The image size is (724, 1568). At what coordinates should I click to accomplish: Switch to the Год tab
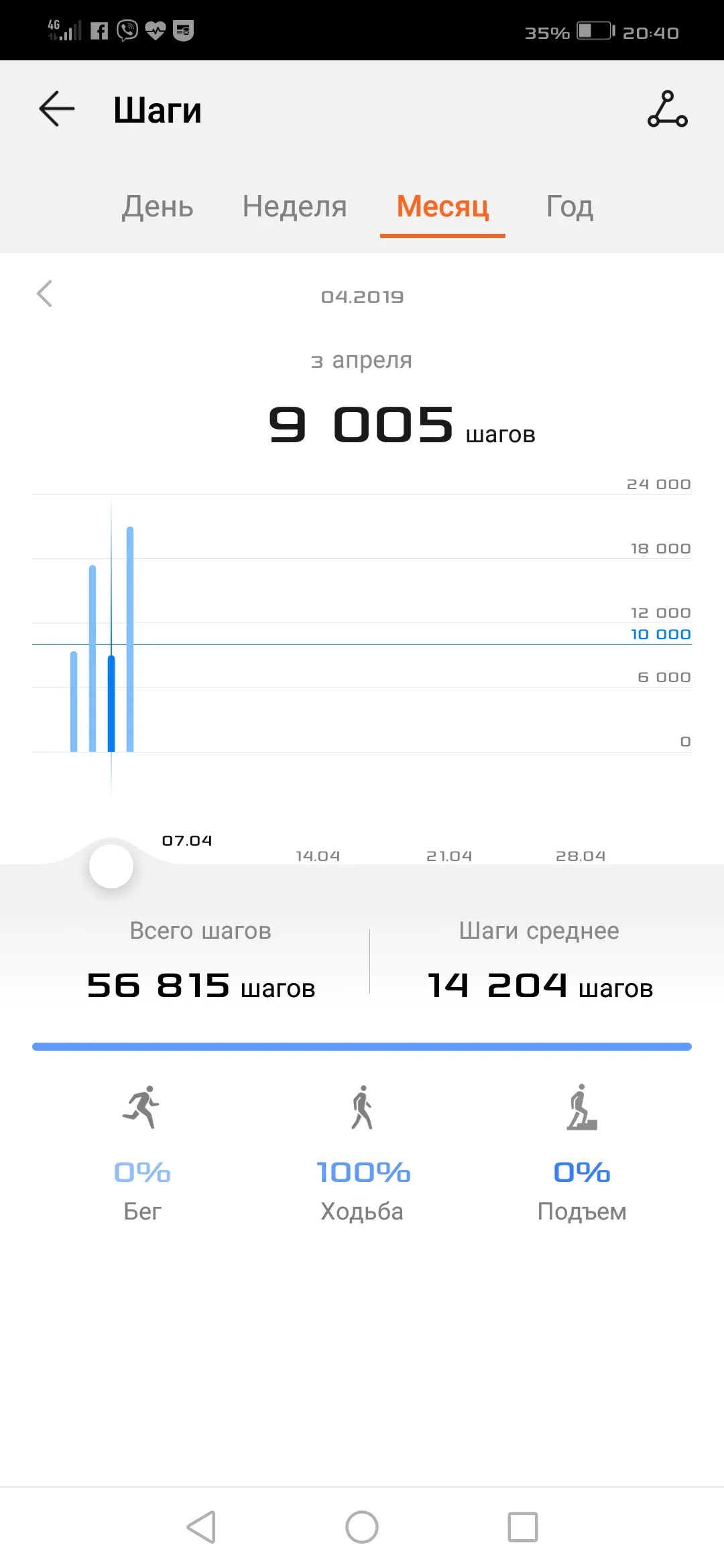tap(569, 207)
